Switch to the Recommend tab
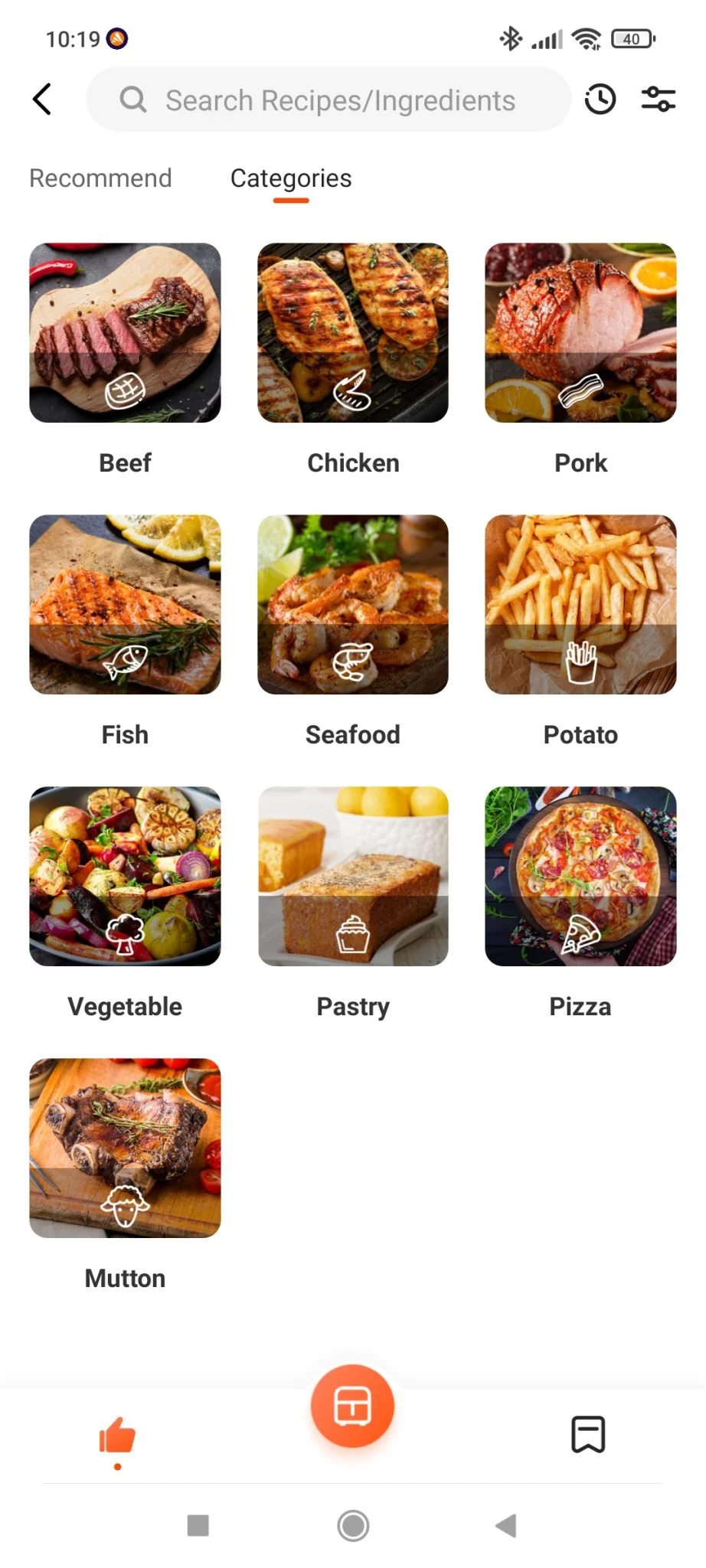The height and width of the screenshot is (1568, 706). tap(100, 178)
